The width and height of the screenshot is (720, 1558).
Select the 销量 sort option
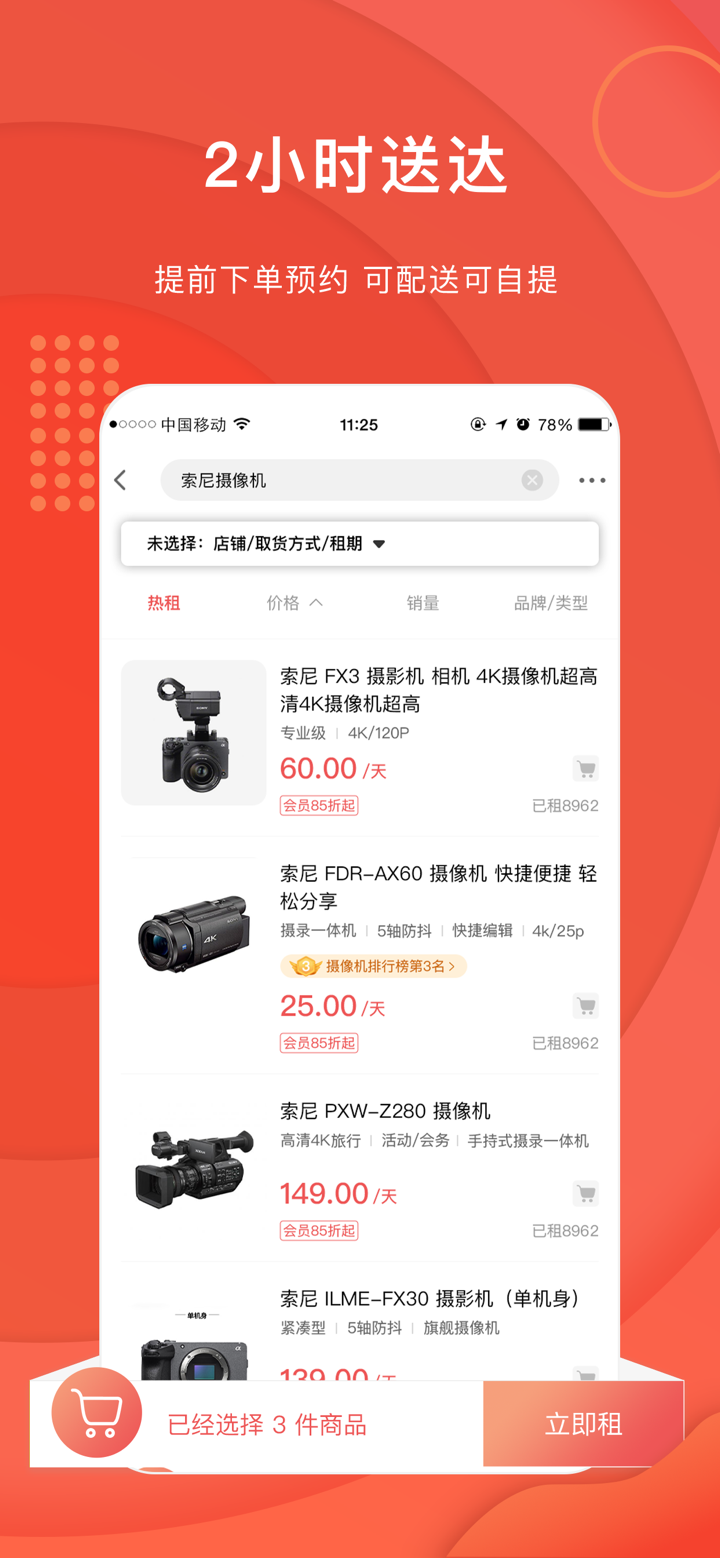click(x=423, y=602)
